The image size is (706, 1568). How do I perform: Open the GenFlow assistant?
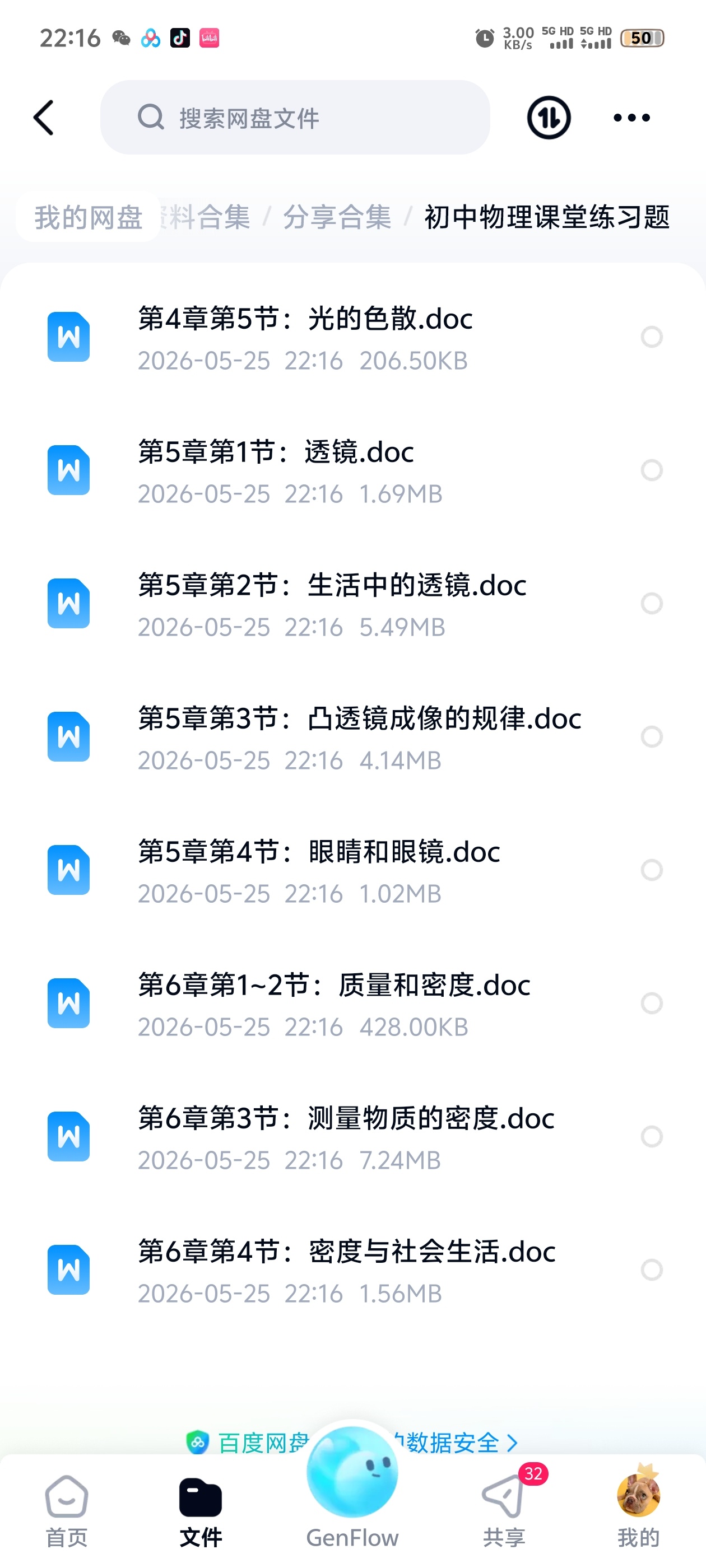(352, 1488)
